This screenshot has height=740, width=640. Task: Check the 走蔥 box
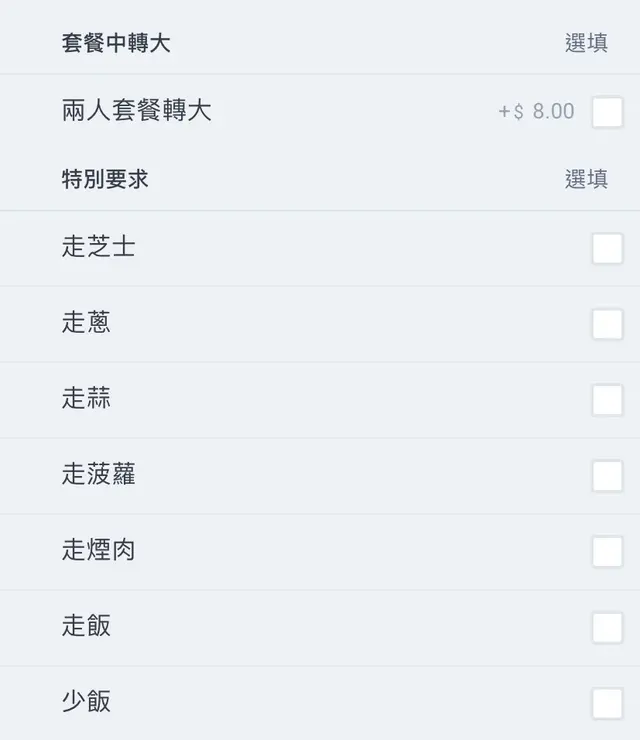point(607,324)
